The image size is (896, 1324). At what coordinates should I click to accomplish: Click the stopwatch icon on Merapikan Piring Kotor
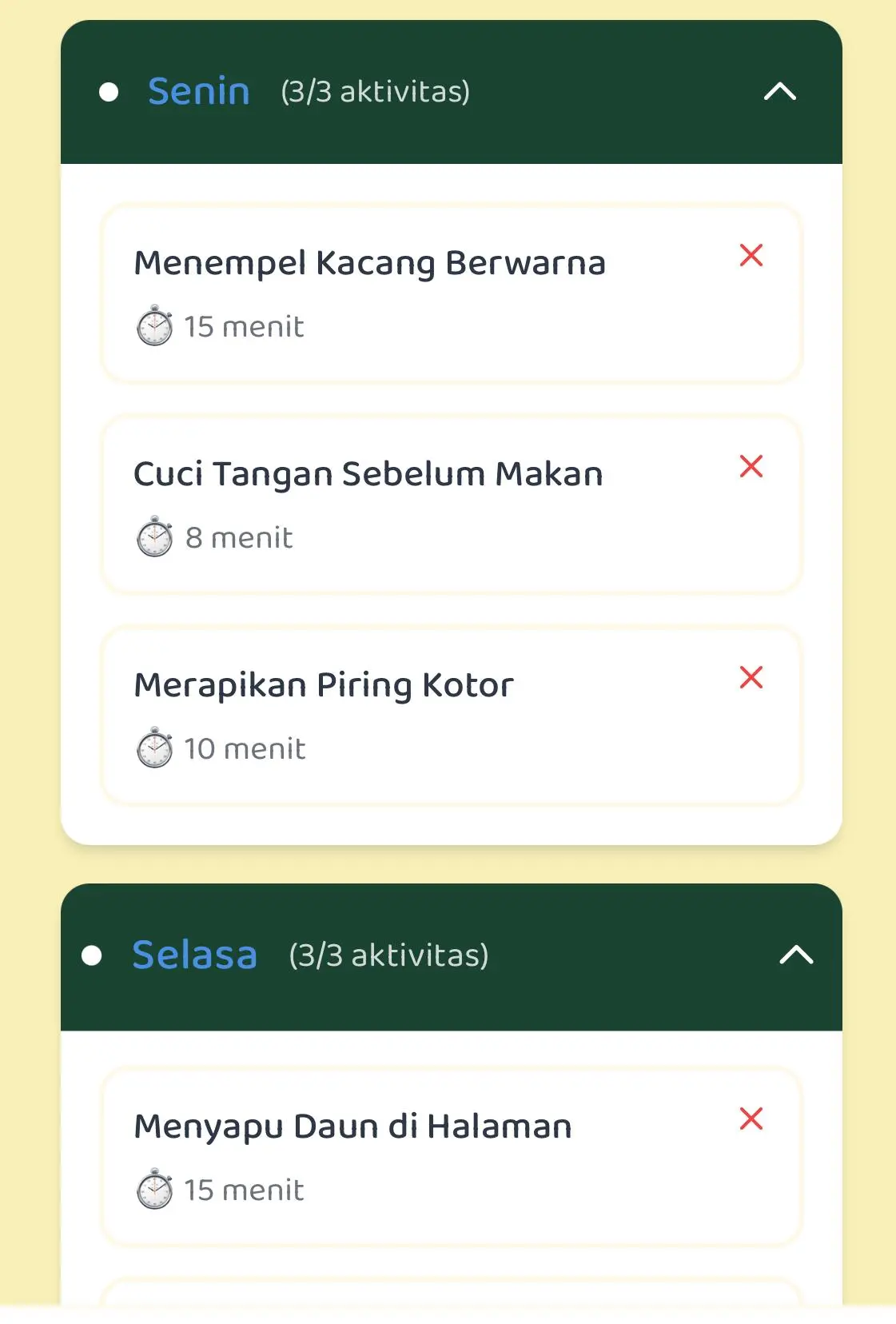pyautogui.click(x=155, y=748)
